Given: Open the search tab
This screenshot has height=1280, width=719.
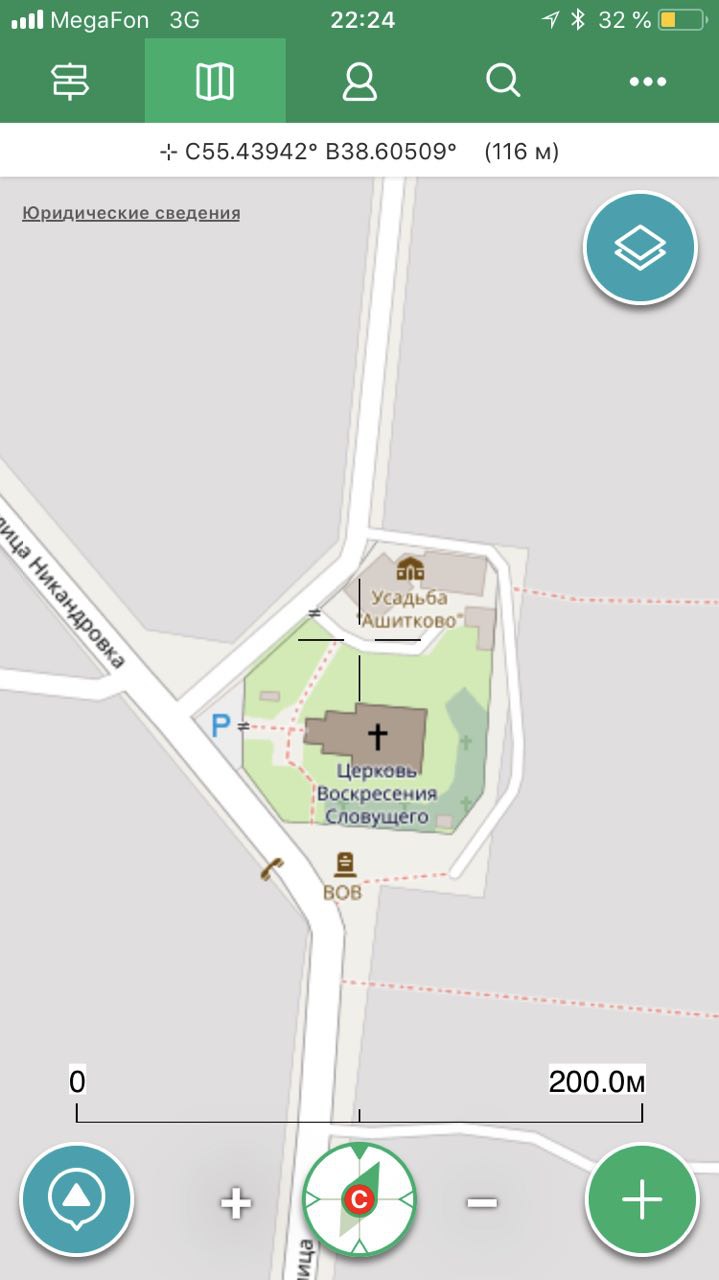Looking at the screenshot, I should (x=503, y=81).
